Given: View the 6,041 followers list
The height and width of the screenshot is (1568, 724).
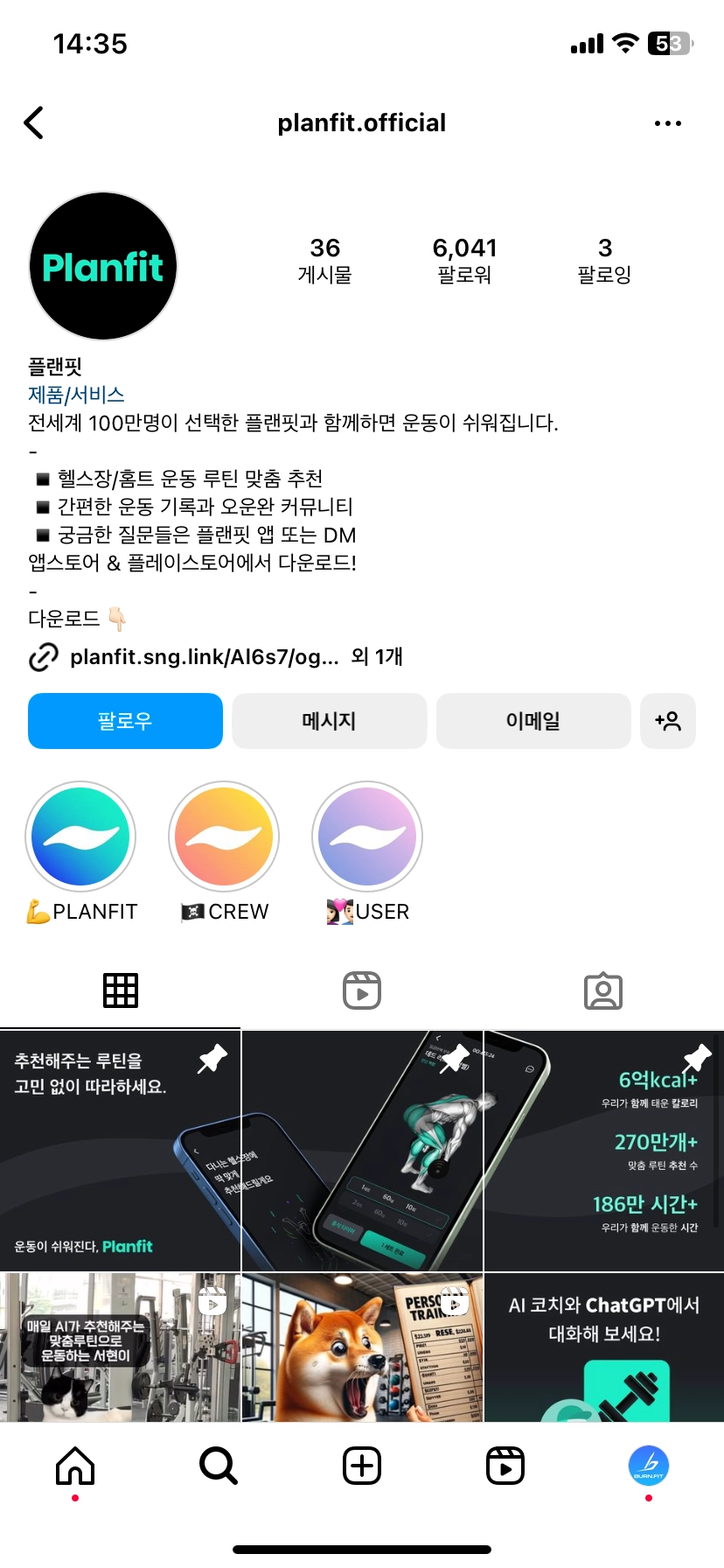Looking at the screenshot, I should [464, 260].
